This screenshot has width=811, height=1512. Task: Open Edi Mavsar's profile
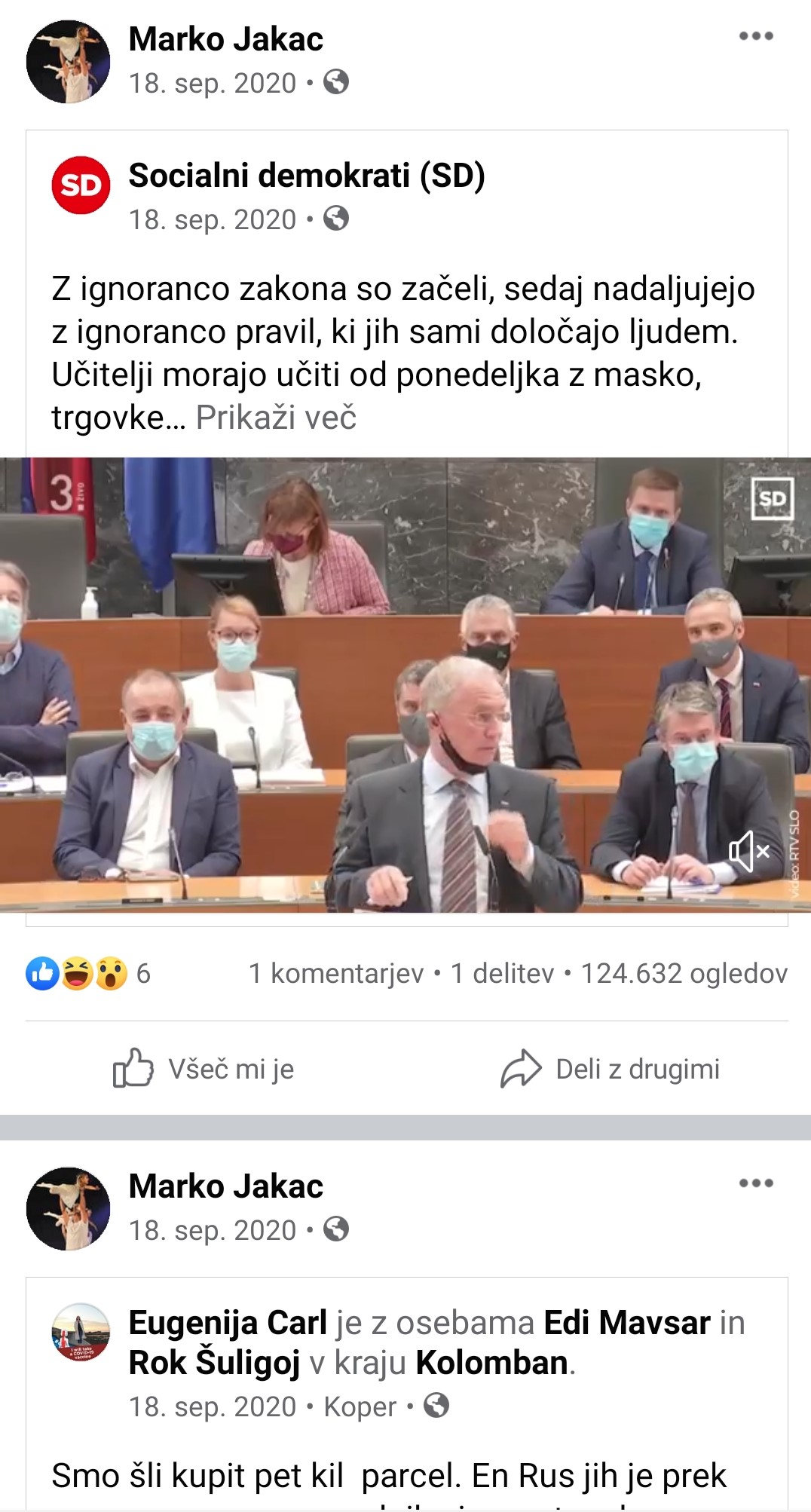[627, 1323]
